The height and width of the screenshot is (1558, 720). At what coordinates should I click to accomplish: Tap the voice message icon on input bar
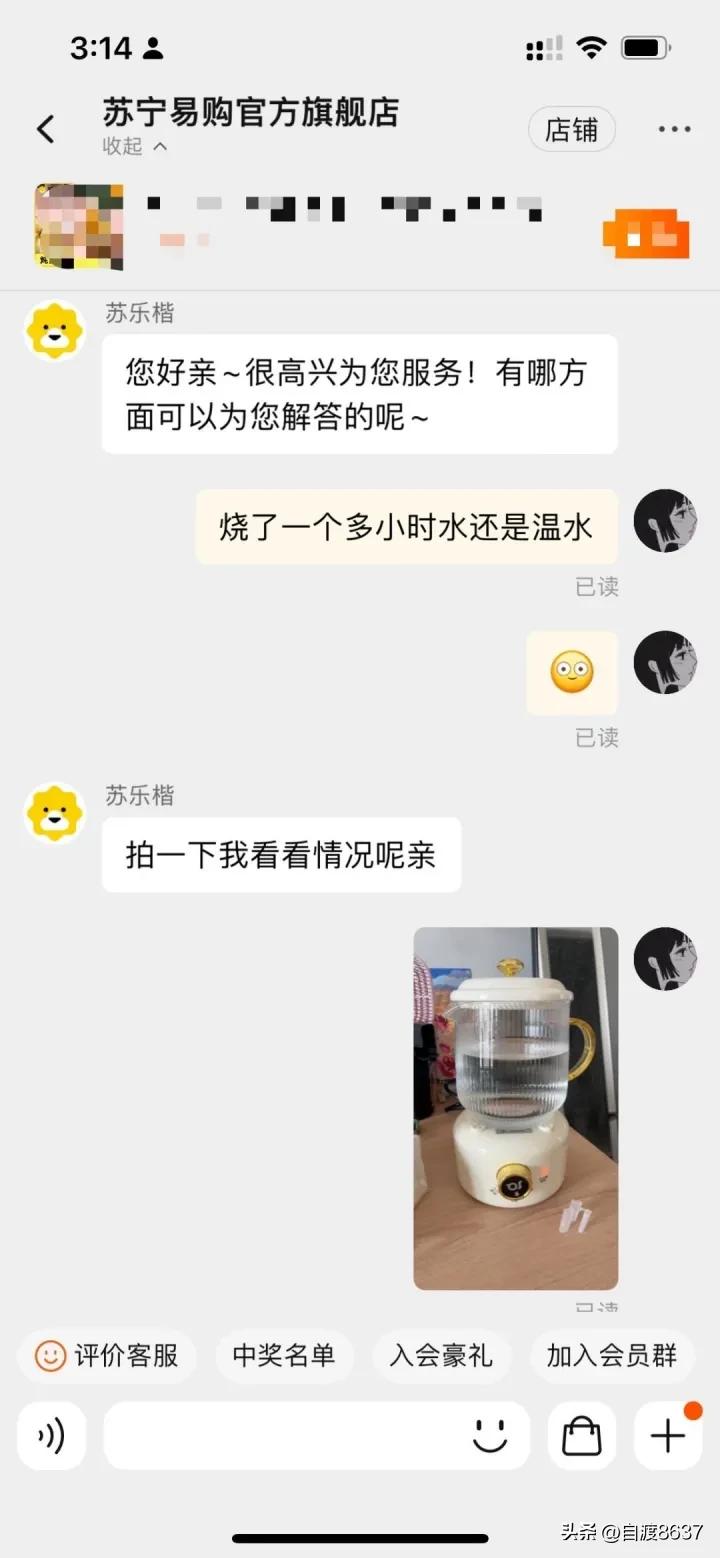tap(51, 1436)
